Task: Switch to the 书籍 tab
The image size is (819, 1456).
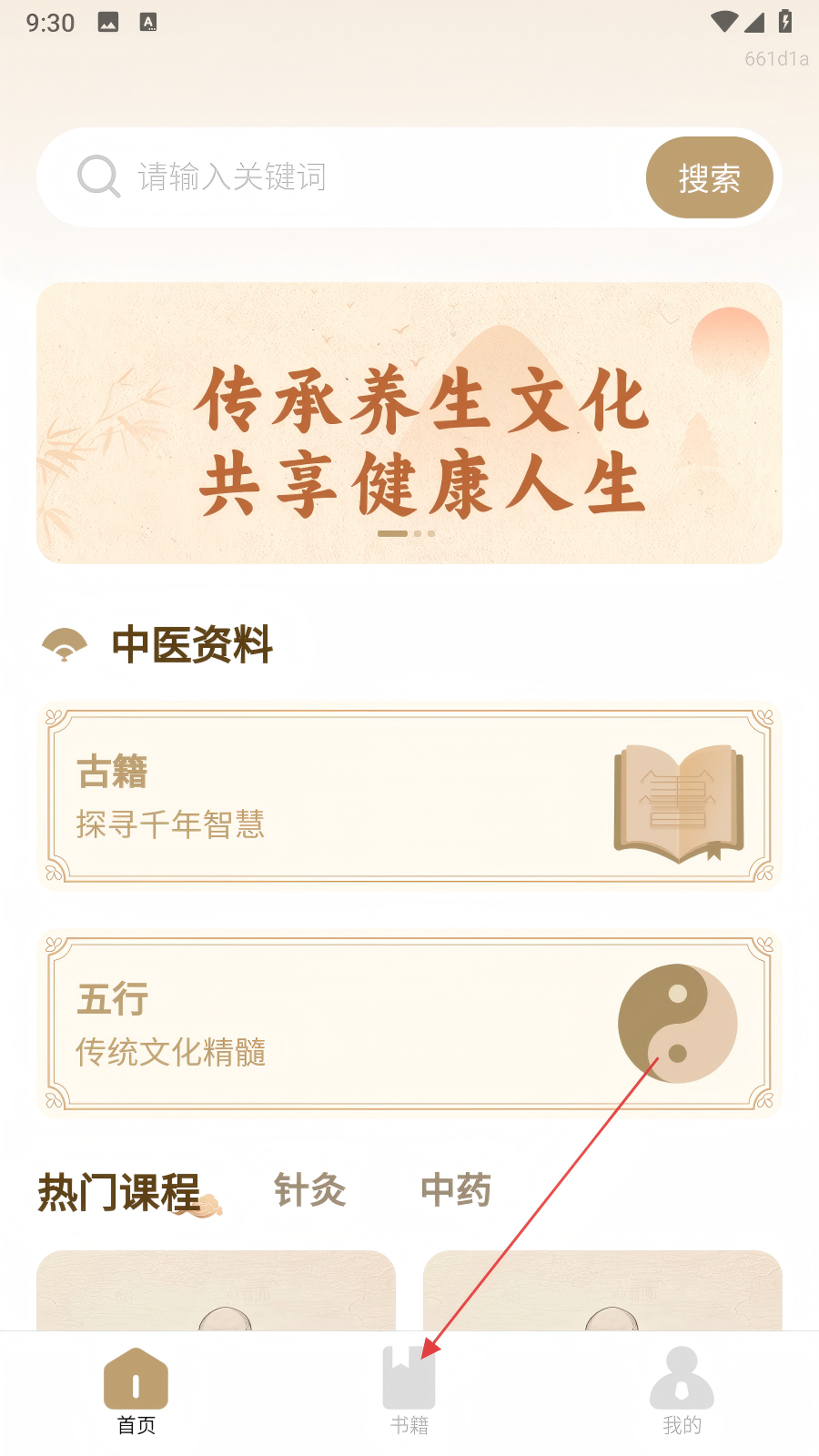Action: pos(409,1392)
